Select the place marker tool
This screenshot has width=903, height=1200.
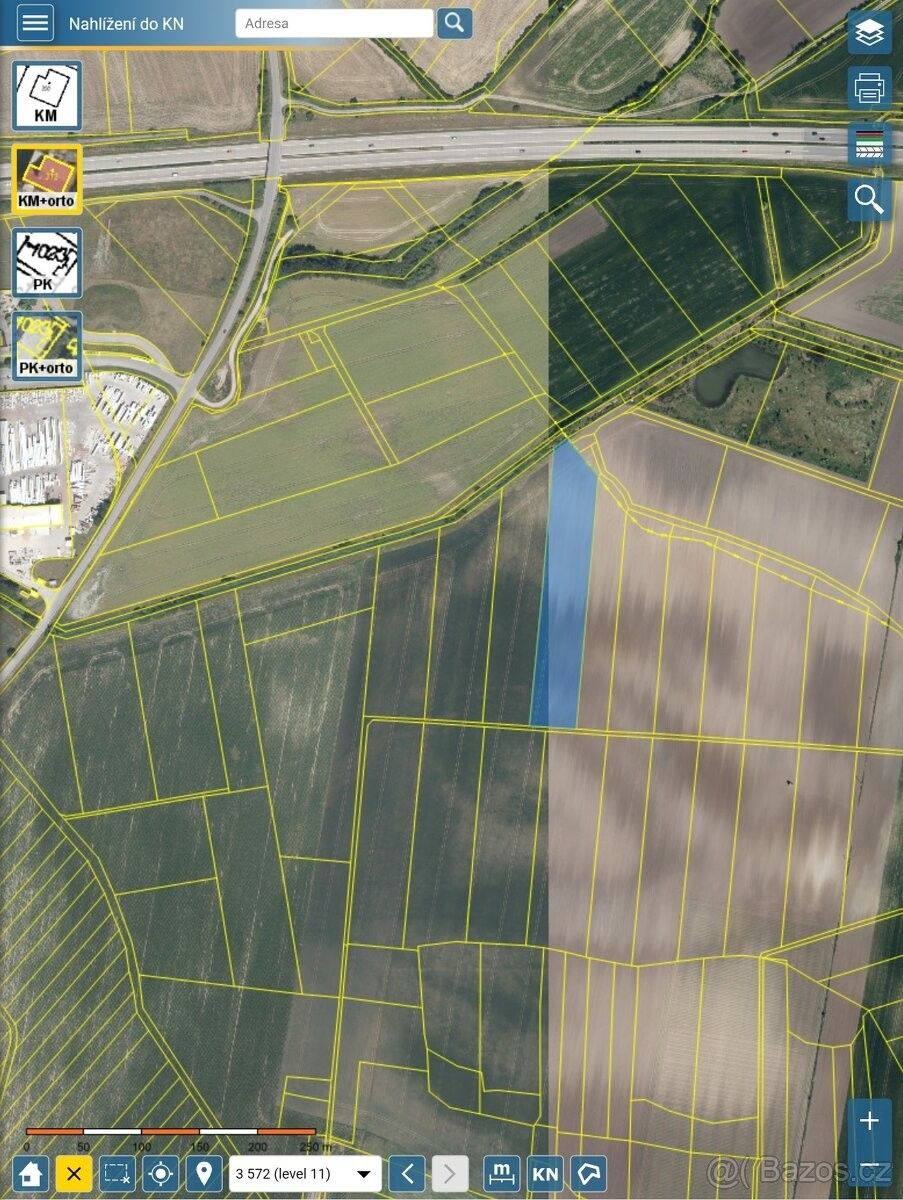coord(204,1173)
